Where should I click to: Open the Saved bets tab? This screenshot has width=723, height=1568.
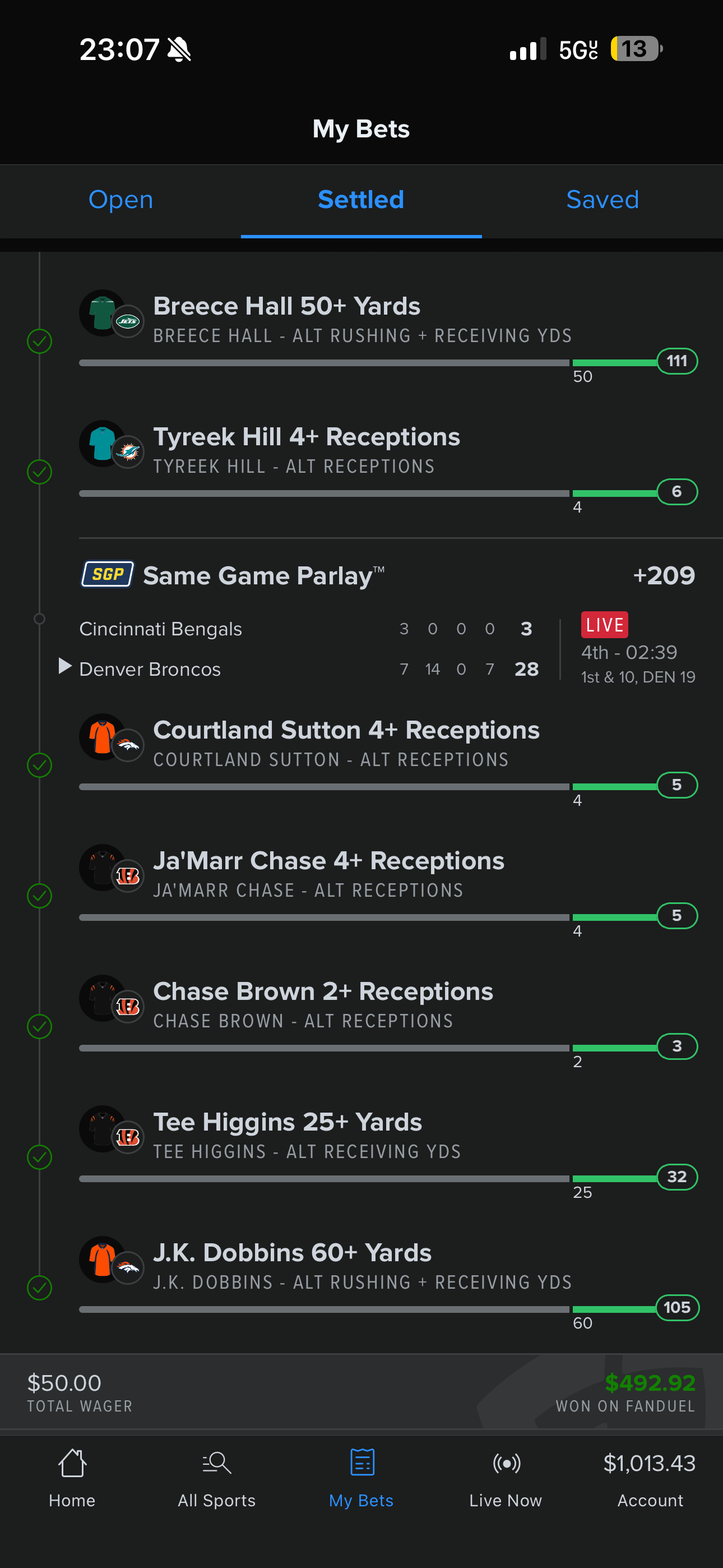pyautogui.click(x=602, y=200)
